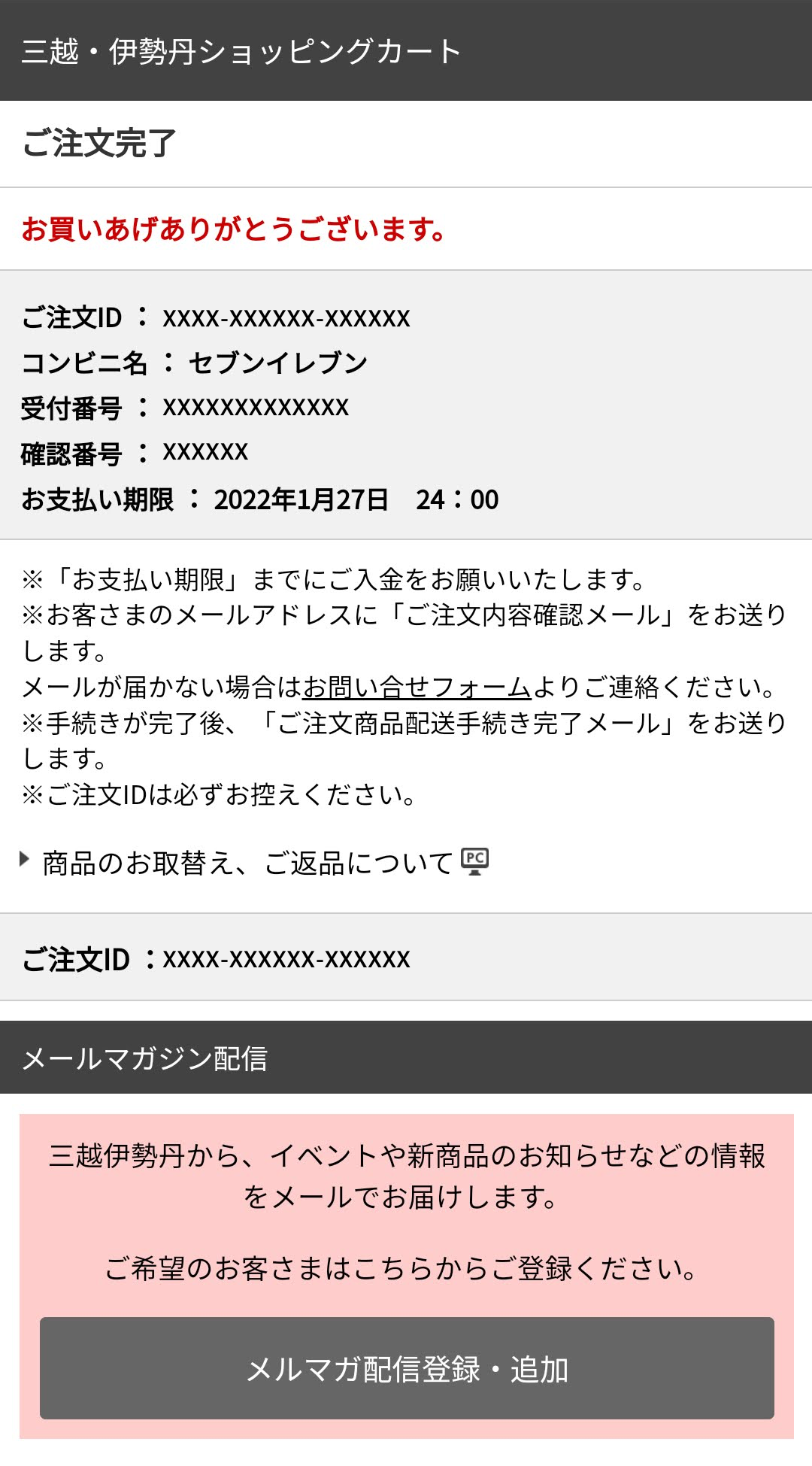Open 商品のお取替え、ご返品について link

point(248,863)
